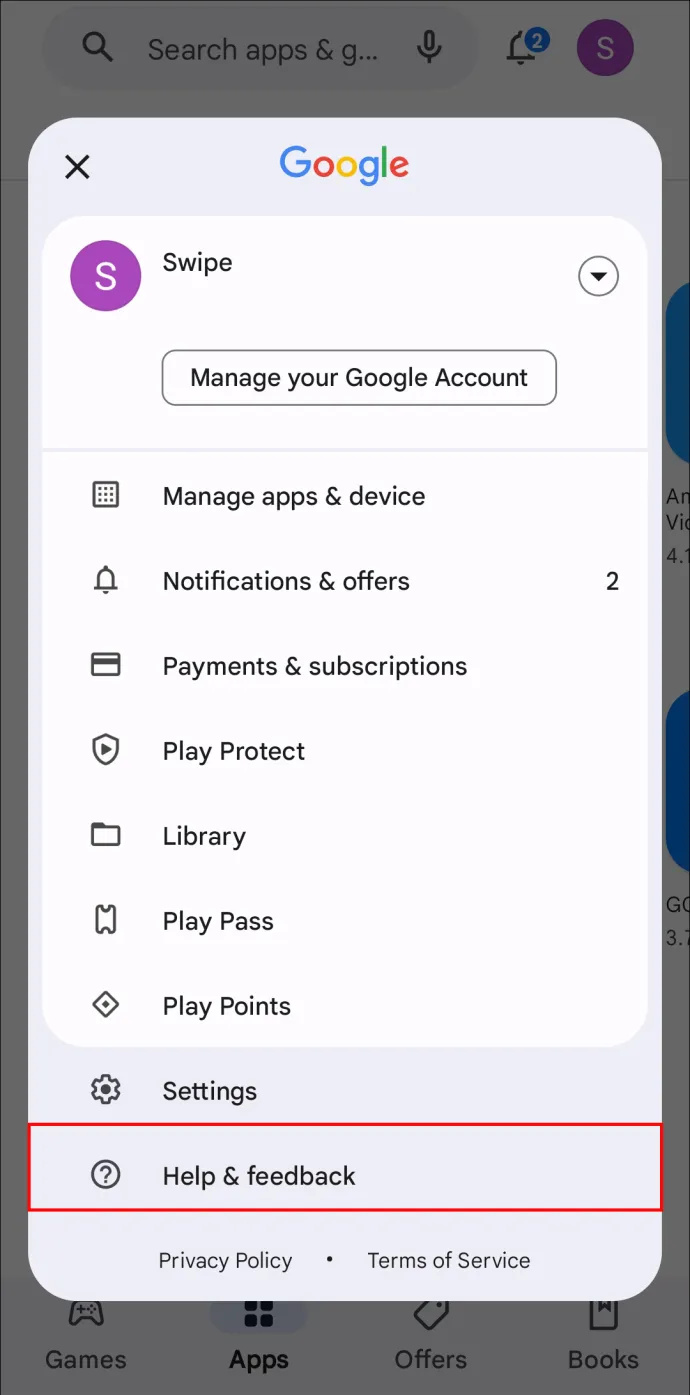Open Manage apps & device
690x1395 pixels.
(x=345, y=496)
